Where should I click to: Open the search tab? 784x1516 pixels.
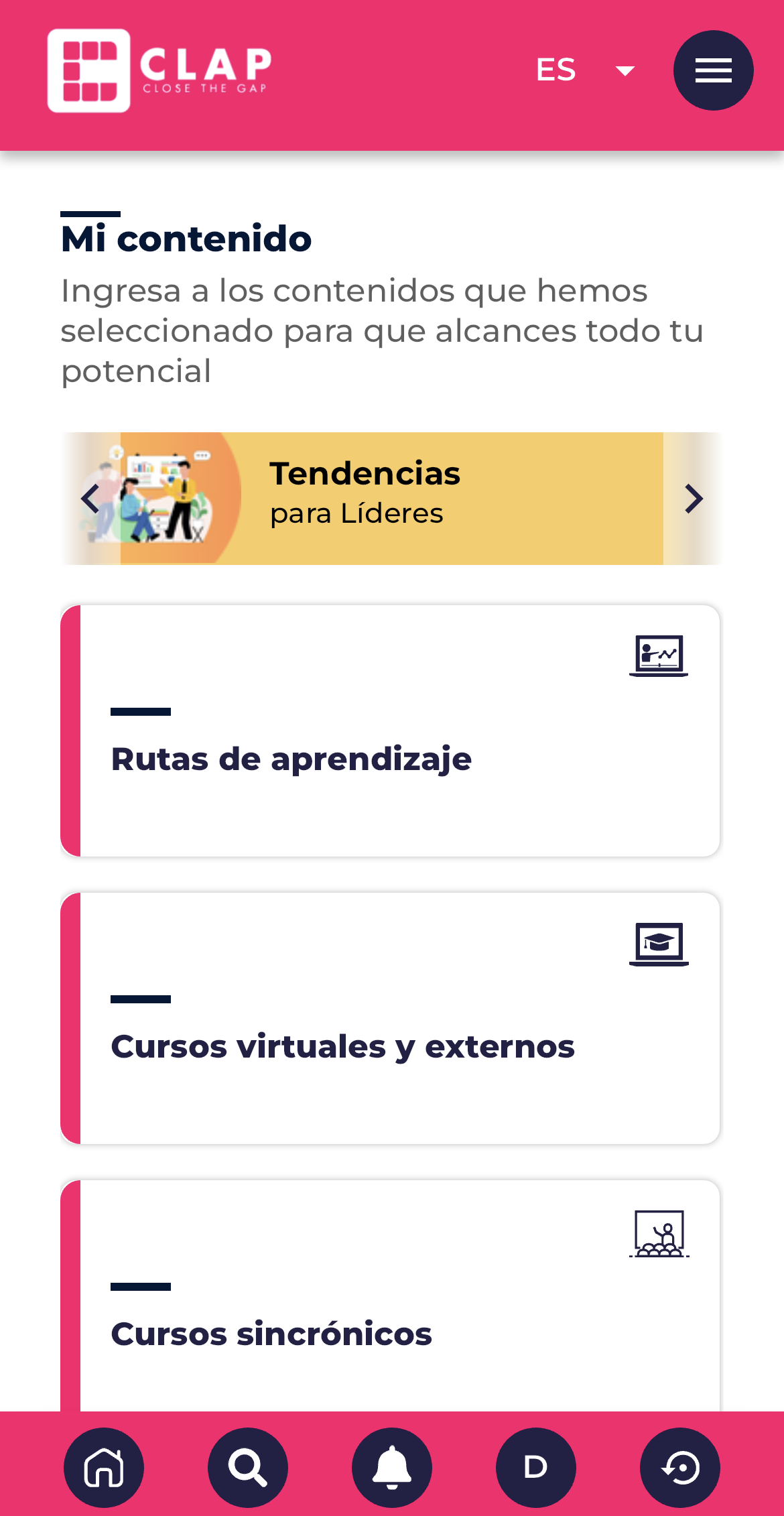(x=248, y=1467)
